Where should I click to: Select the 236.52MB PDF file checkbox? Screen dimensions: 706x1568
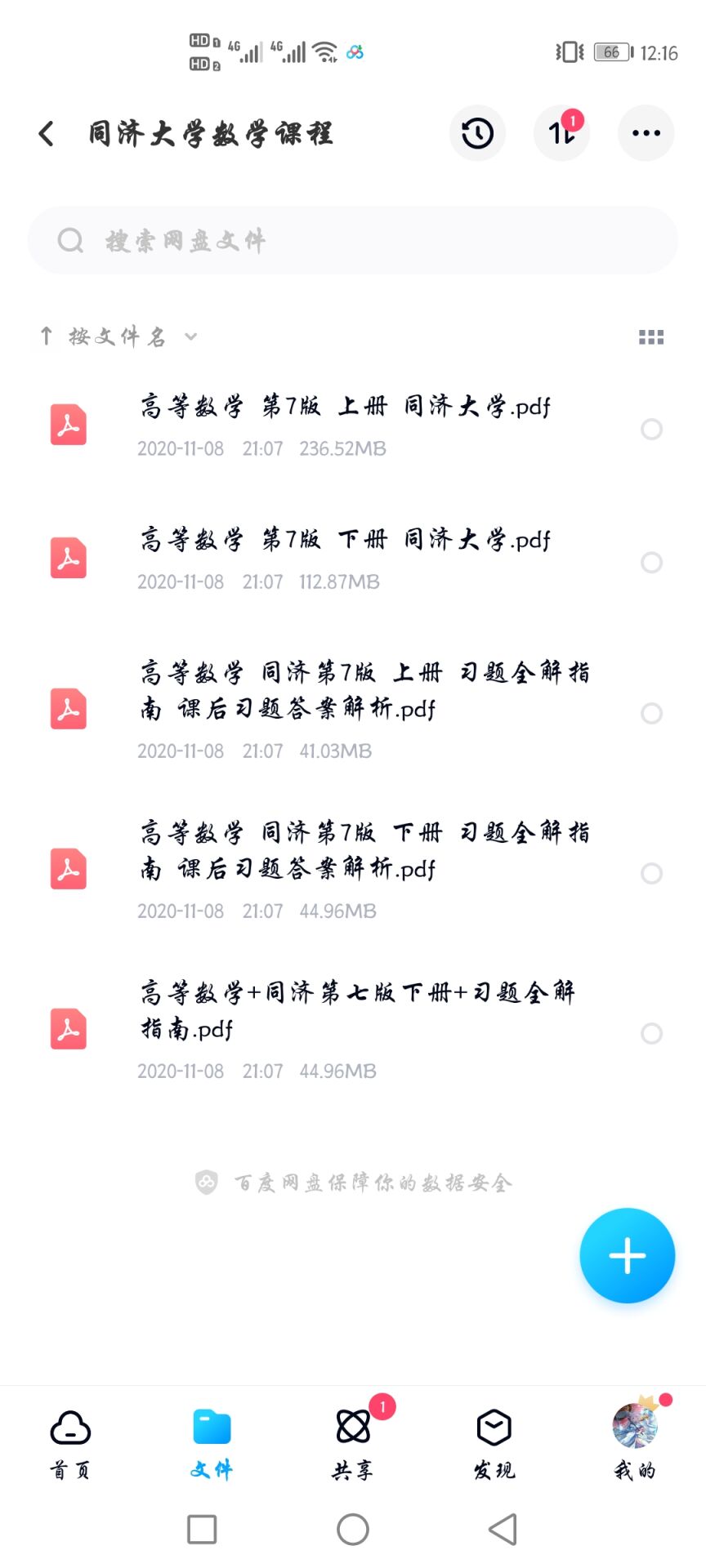[x=651, y=430]
